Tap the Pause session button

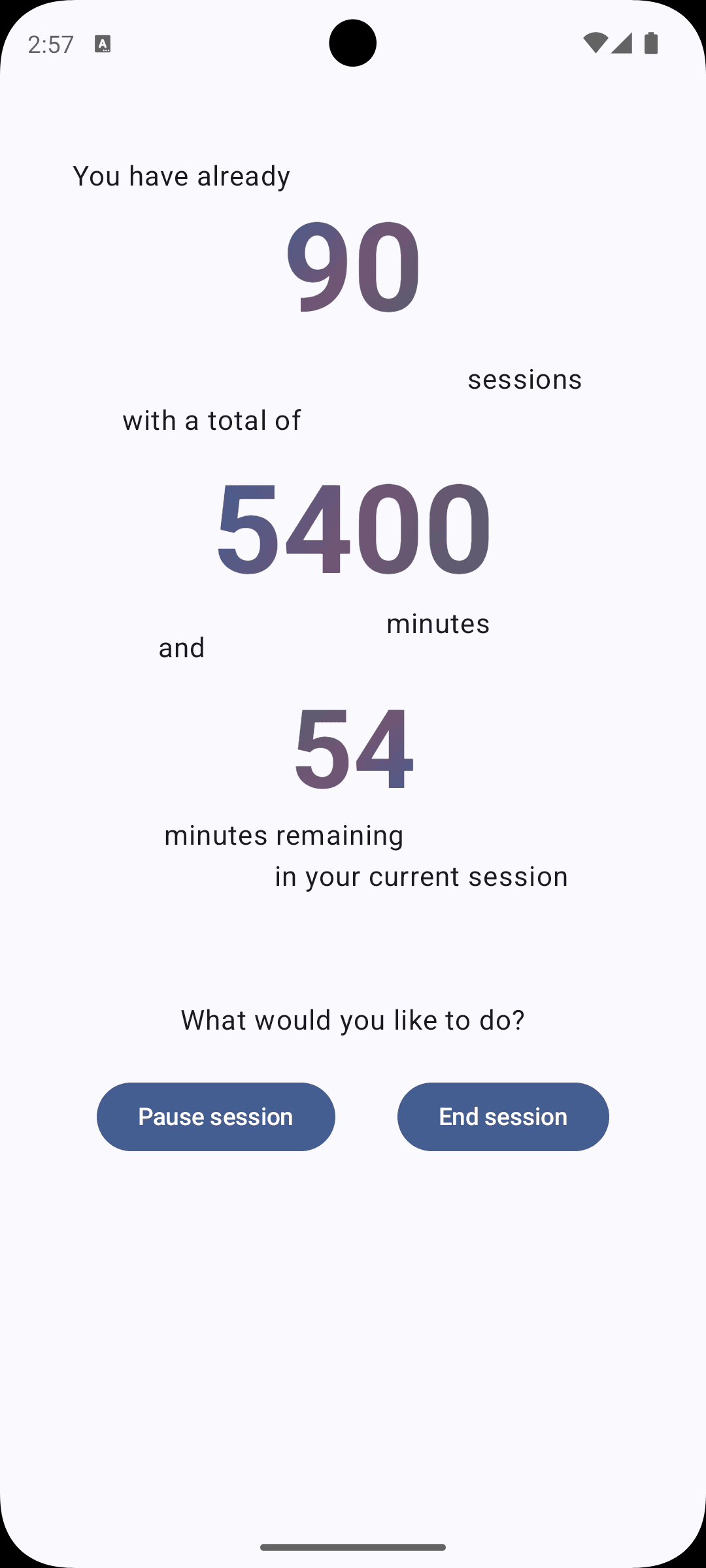coord(216,1117)
